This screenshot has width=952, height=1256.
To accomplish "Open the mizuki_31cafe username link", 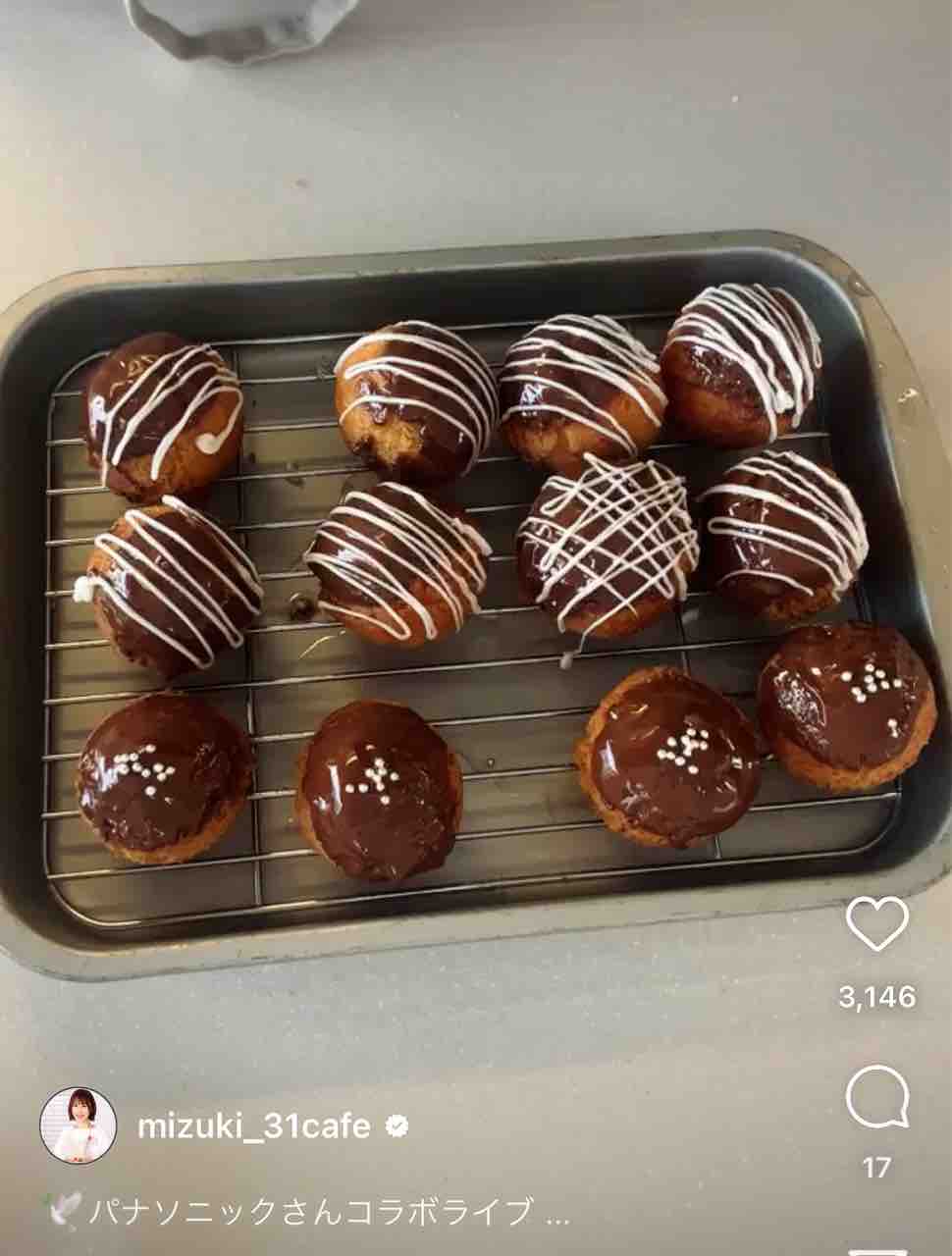I will [x=254, y=1125].
